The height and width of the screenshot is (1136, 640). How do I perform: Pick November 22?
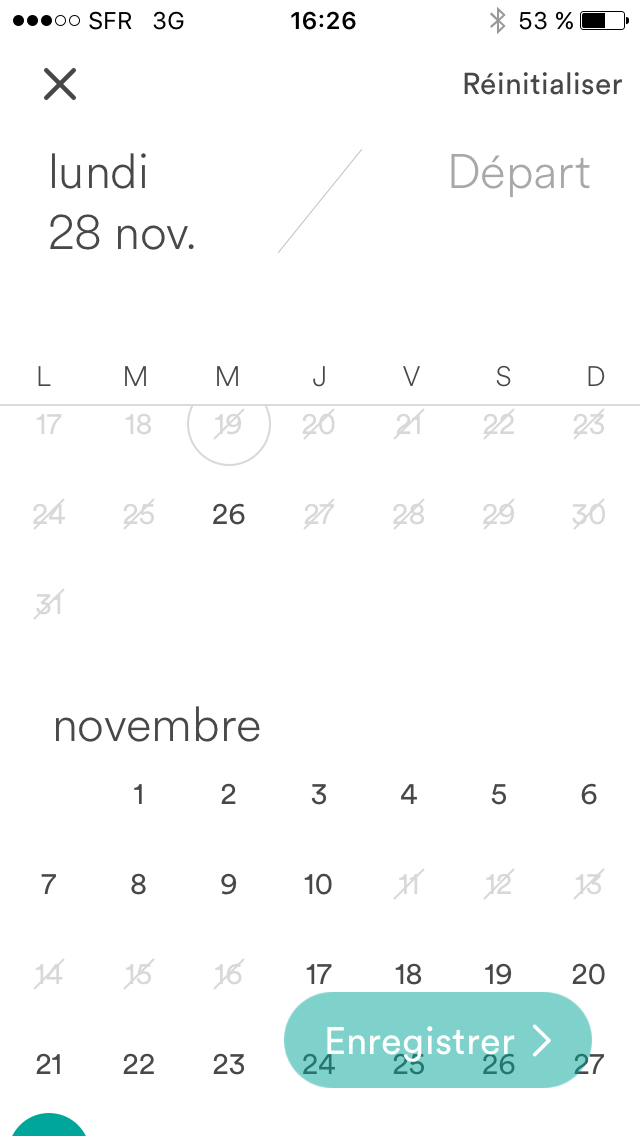(138, 1064)
